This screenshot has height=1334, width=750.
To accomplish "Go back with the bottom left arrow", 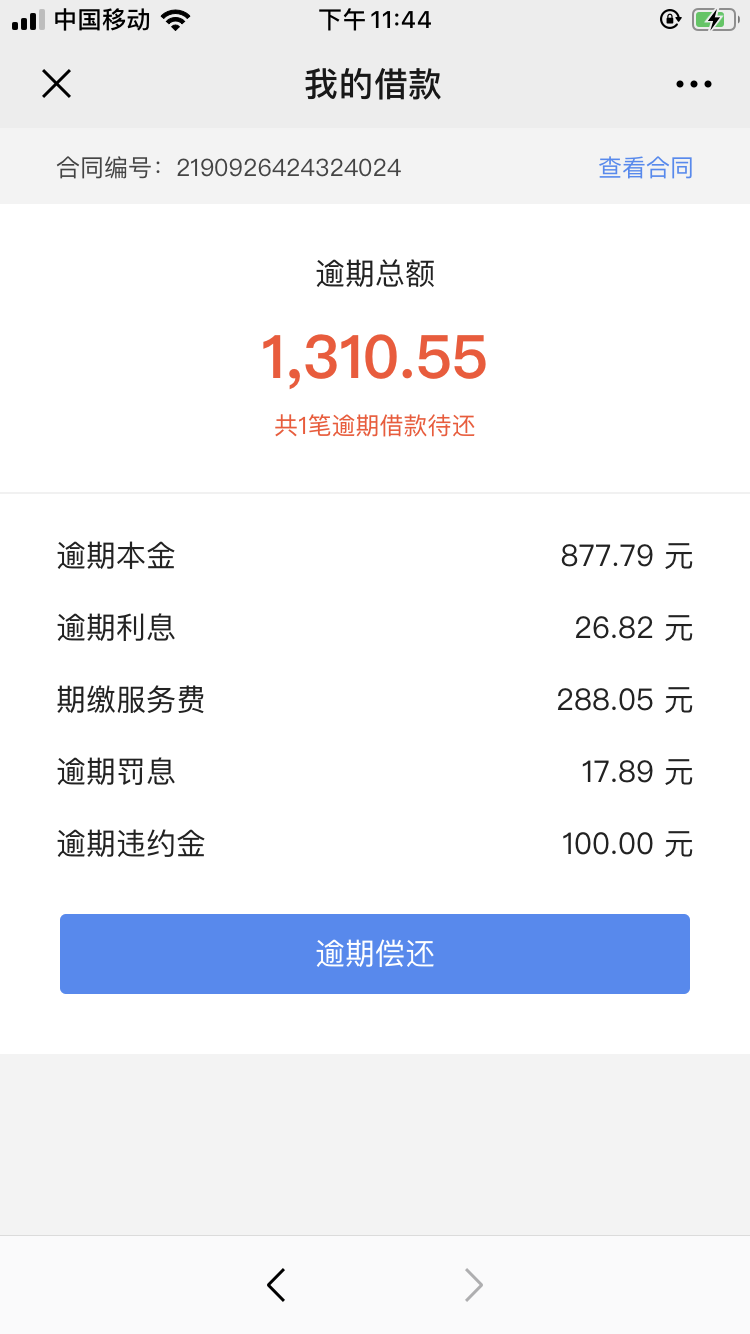I will pyautogui.click(x=277, y=1284).
